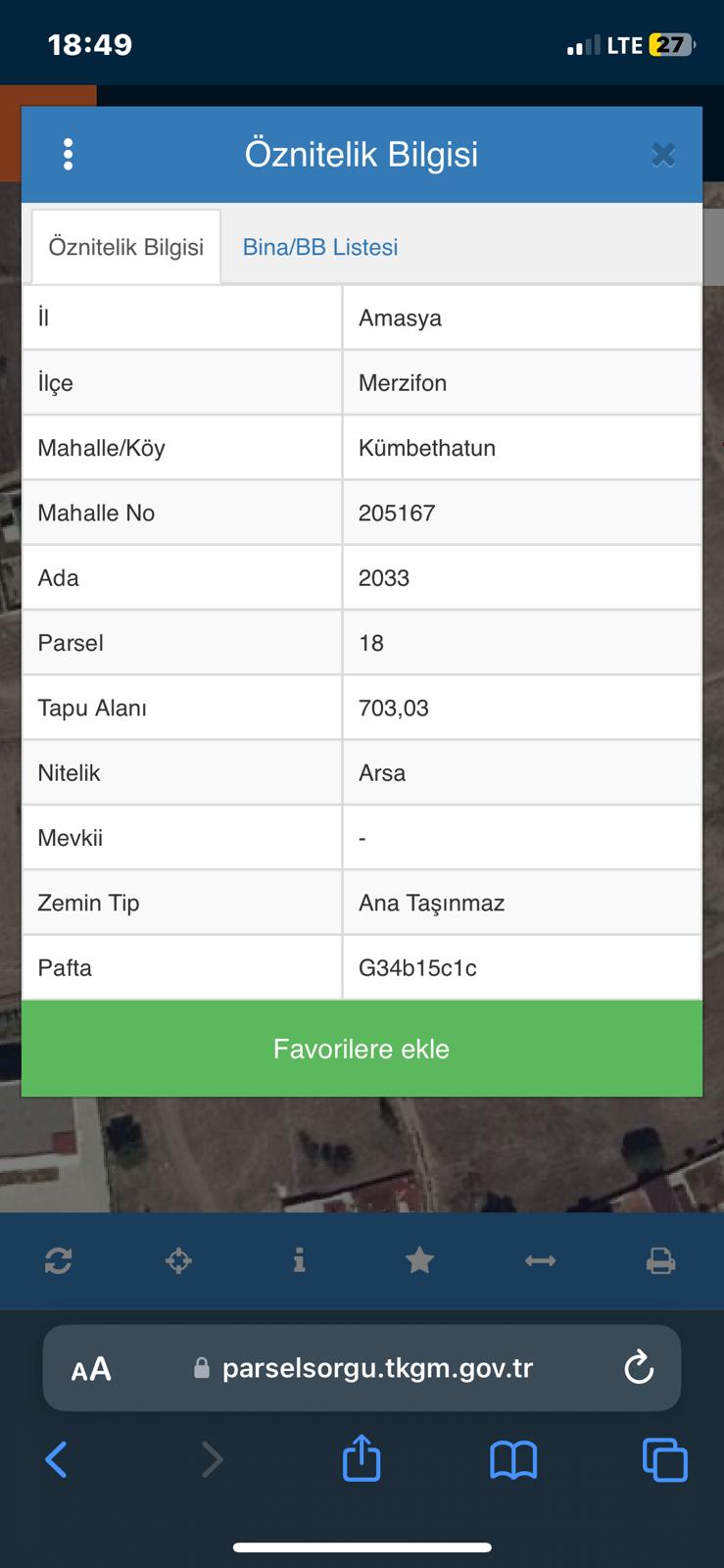This screenshot has width=724, height=1568.
Task: Go back to the previous page
Action: point(57,1460)
